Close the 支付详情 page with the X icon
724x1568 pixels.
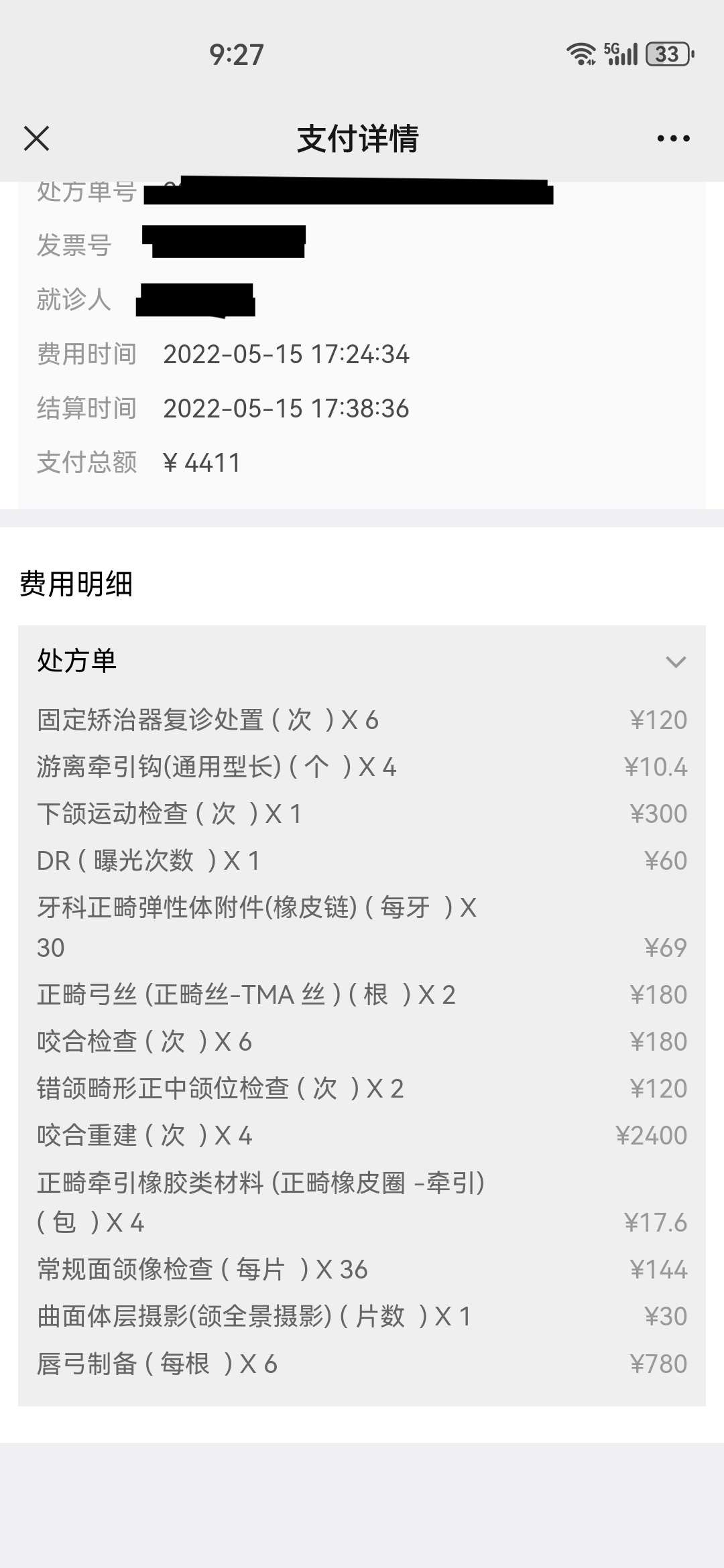(x=38, y=137)
